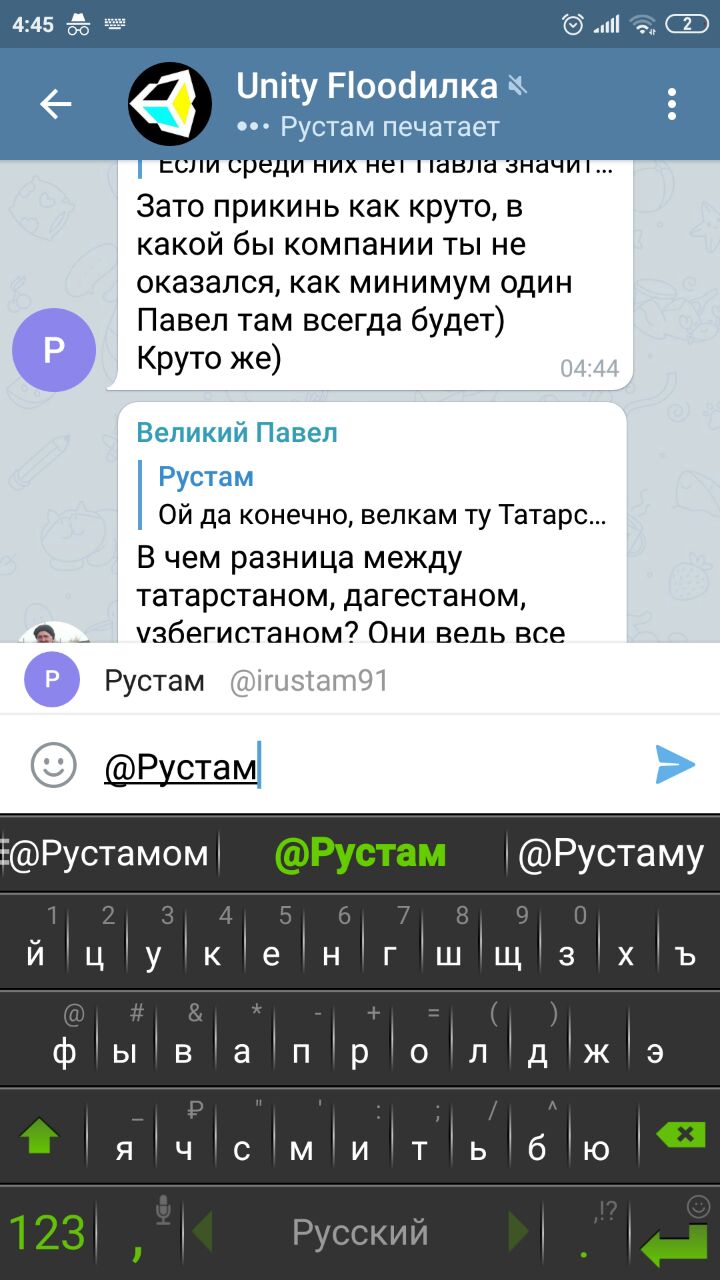Viewport: 720px width, 1280px height.
Task: Choose keyboard suggestion @Рустаму
Action: [611, 853]
